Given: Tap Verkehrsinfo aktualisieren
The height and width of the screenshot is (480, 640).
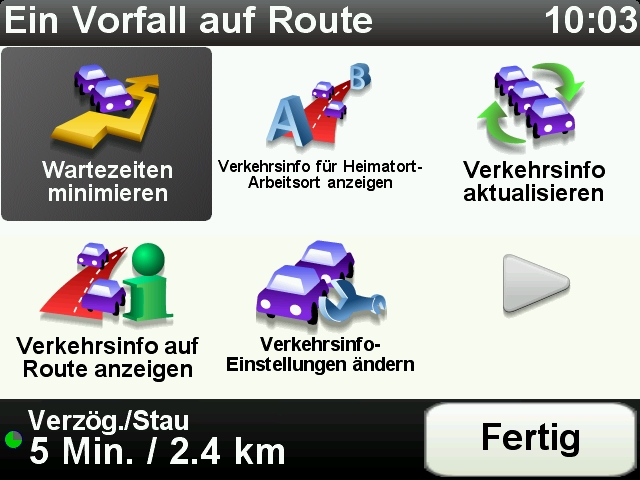Looking at the screenshot, I should point(533,133).
